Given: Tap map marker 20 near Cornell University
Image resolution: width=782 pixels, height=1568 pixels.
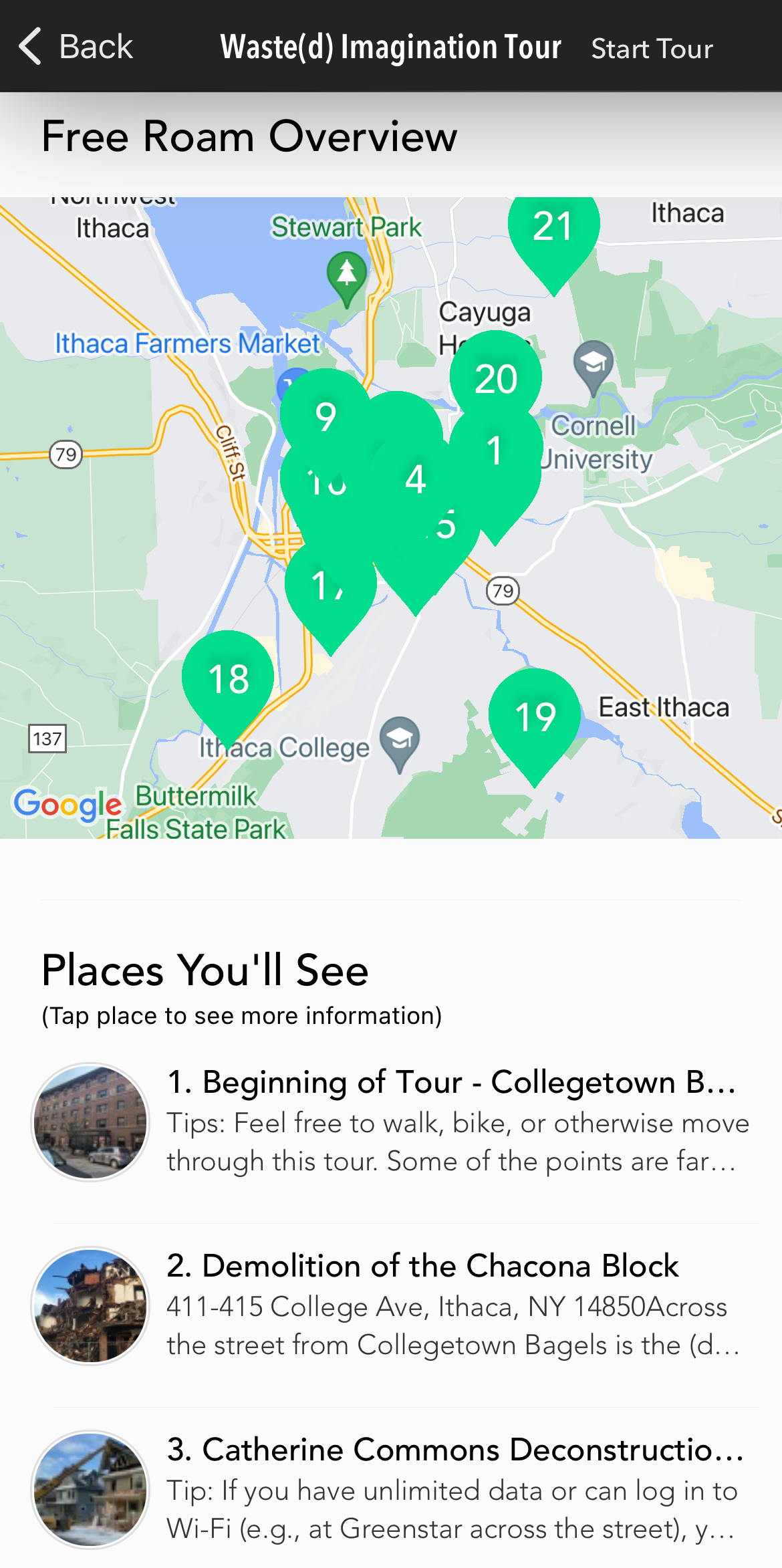Looking at the screenshot, I should [495, 380].
